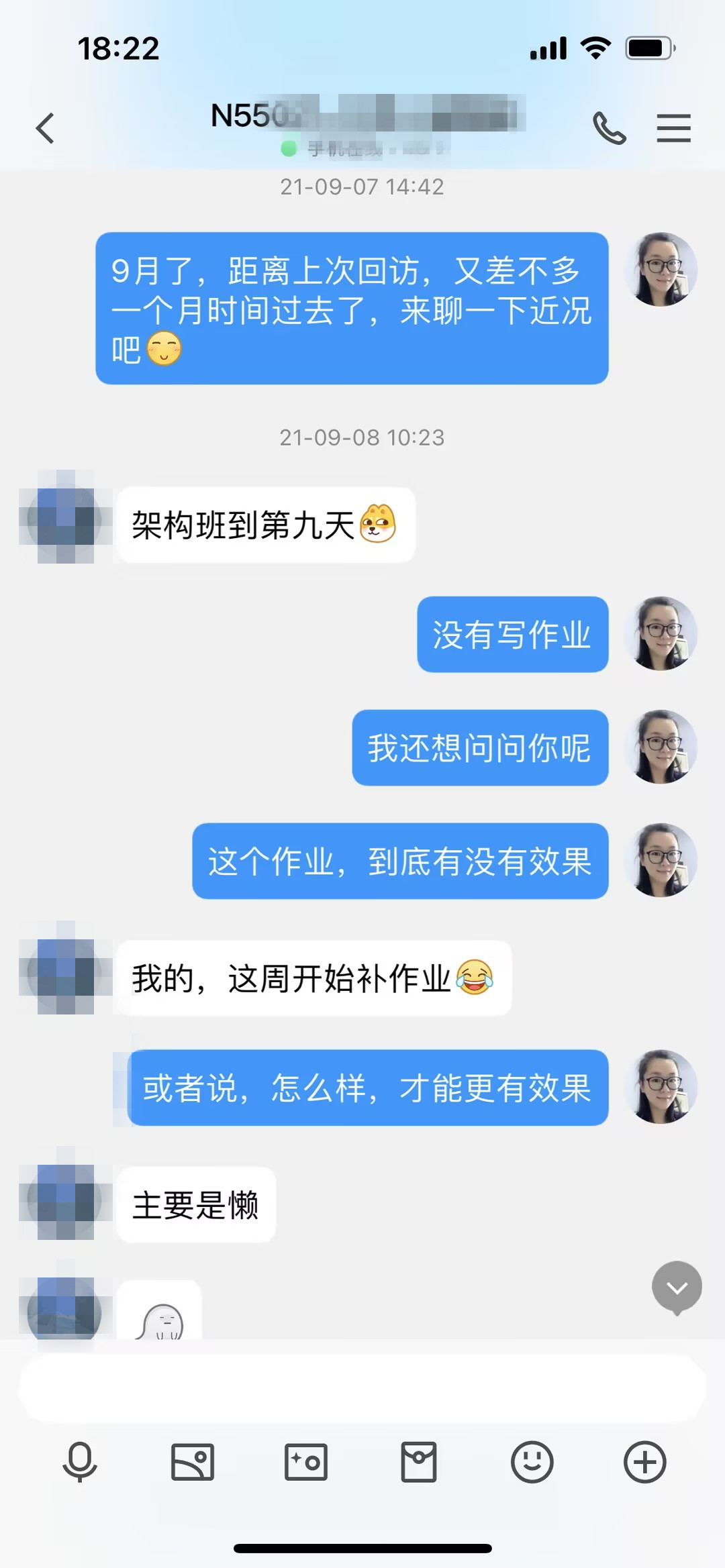Record a voice message
The width and height of the screenshot is (725, 1568).
click(x=80, y=1461)
